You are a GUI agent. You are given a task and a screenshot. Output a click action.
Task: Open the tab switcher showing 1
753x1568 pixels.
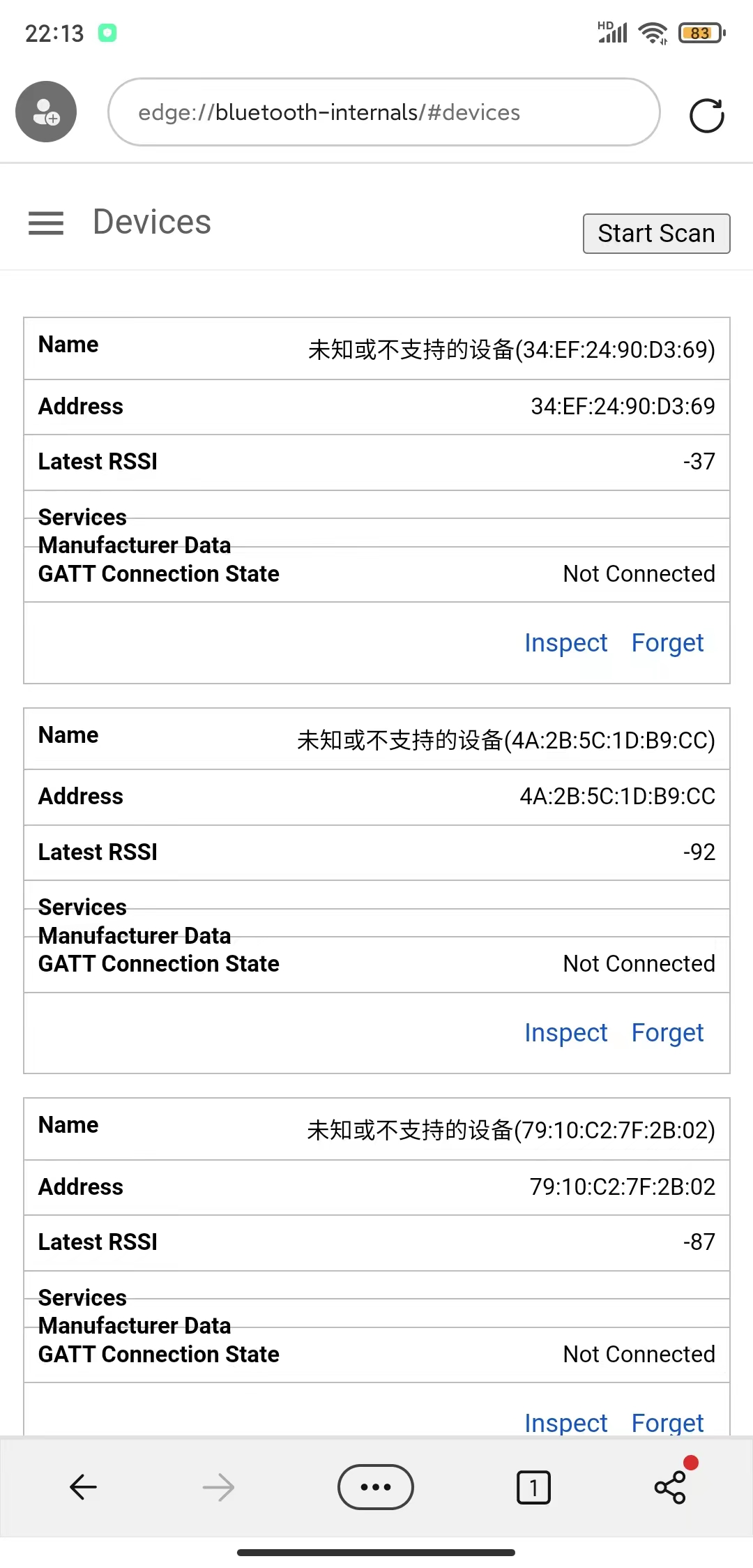[533, 1487]
